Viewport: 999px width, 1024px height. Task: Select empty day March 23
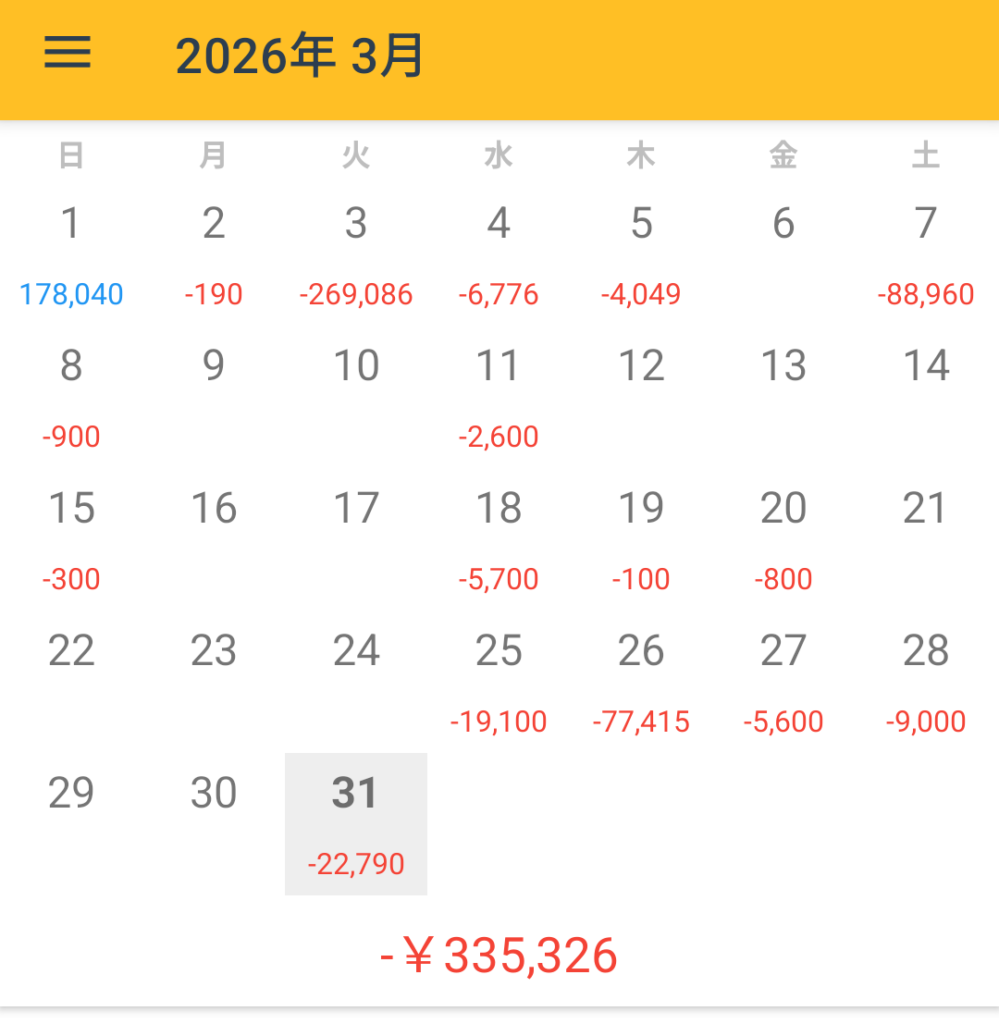coord(213,680)
